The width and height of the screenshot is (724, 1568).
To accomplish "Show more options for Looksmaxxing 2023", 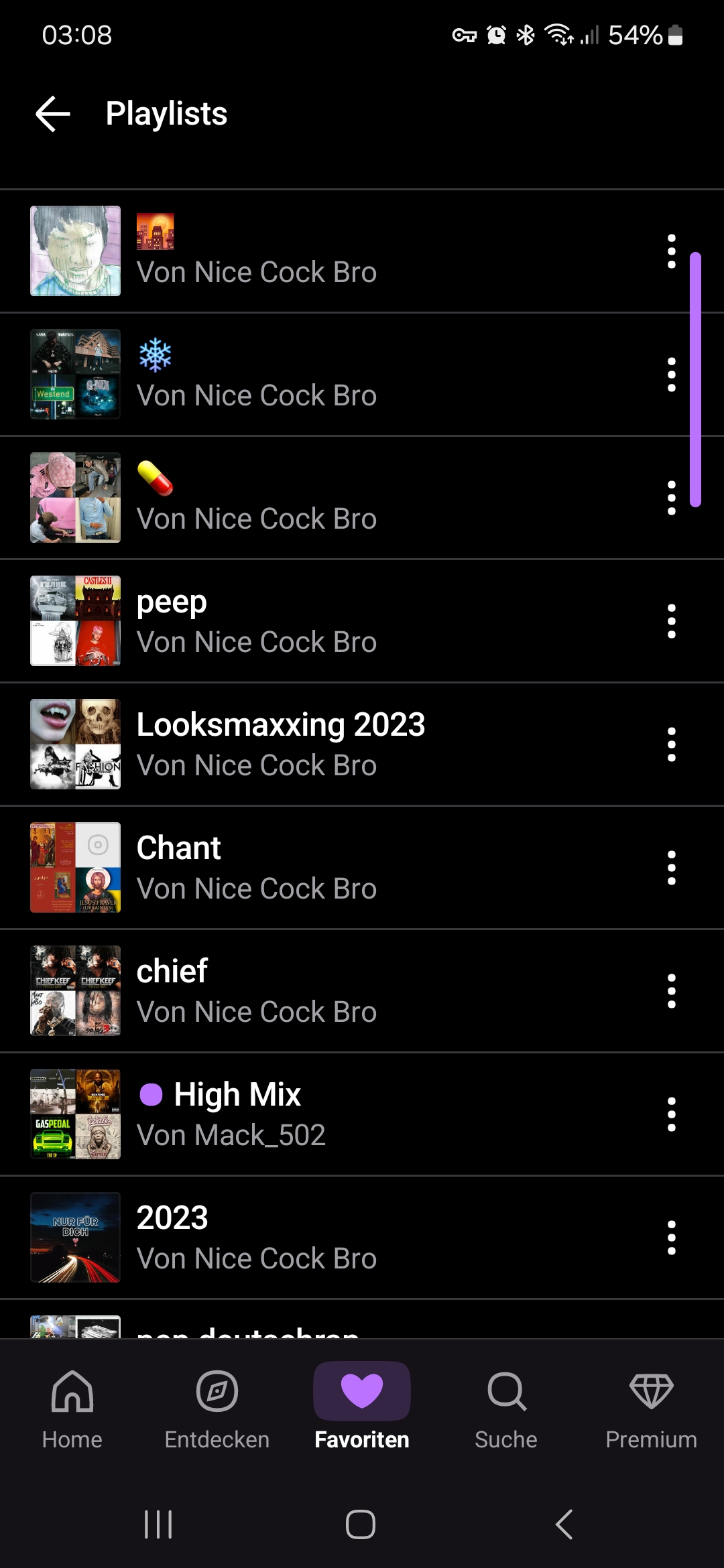I will (x=671, y=744).
